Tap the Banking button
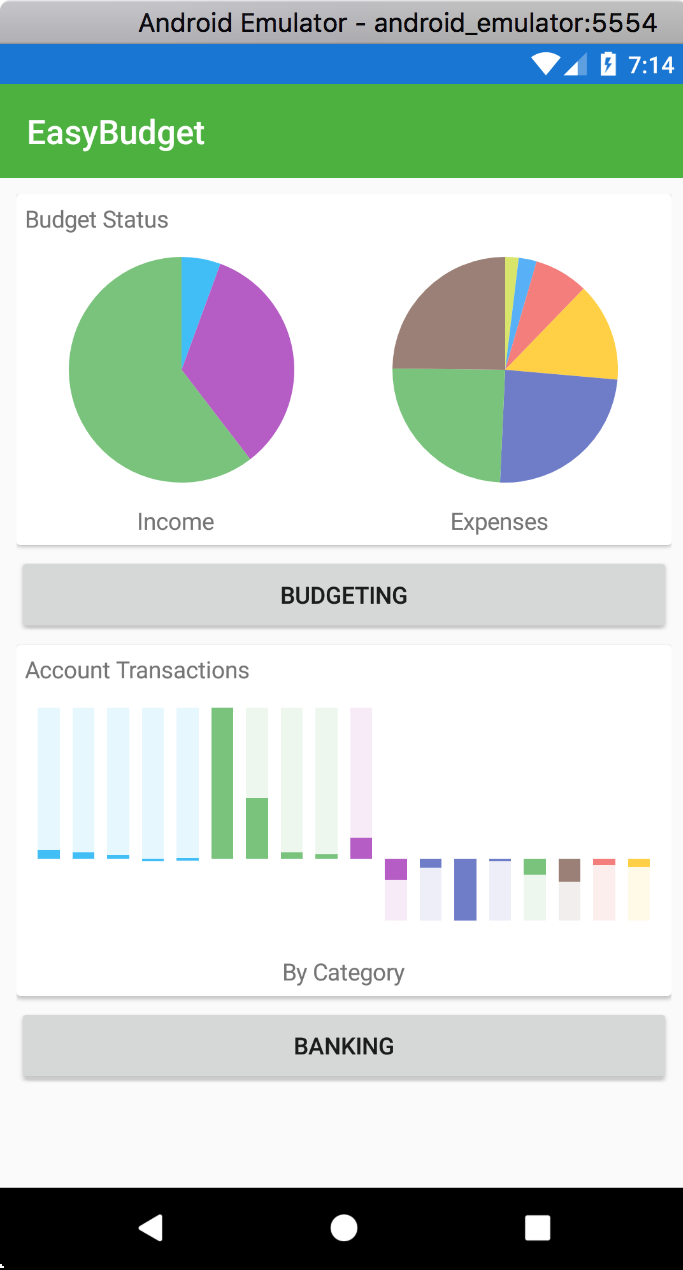Viewport: 683px width, 1270px height. click(x=343, y=1046)
